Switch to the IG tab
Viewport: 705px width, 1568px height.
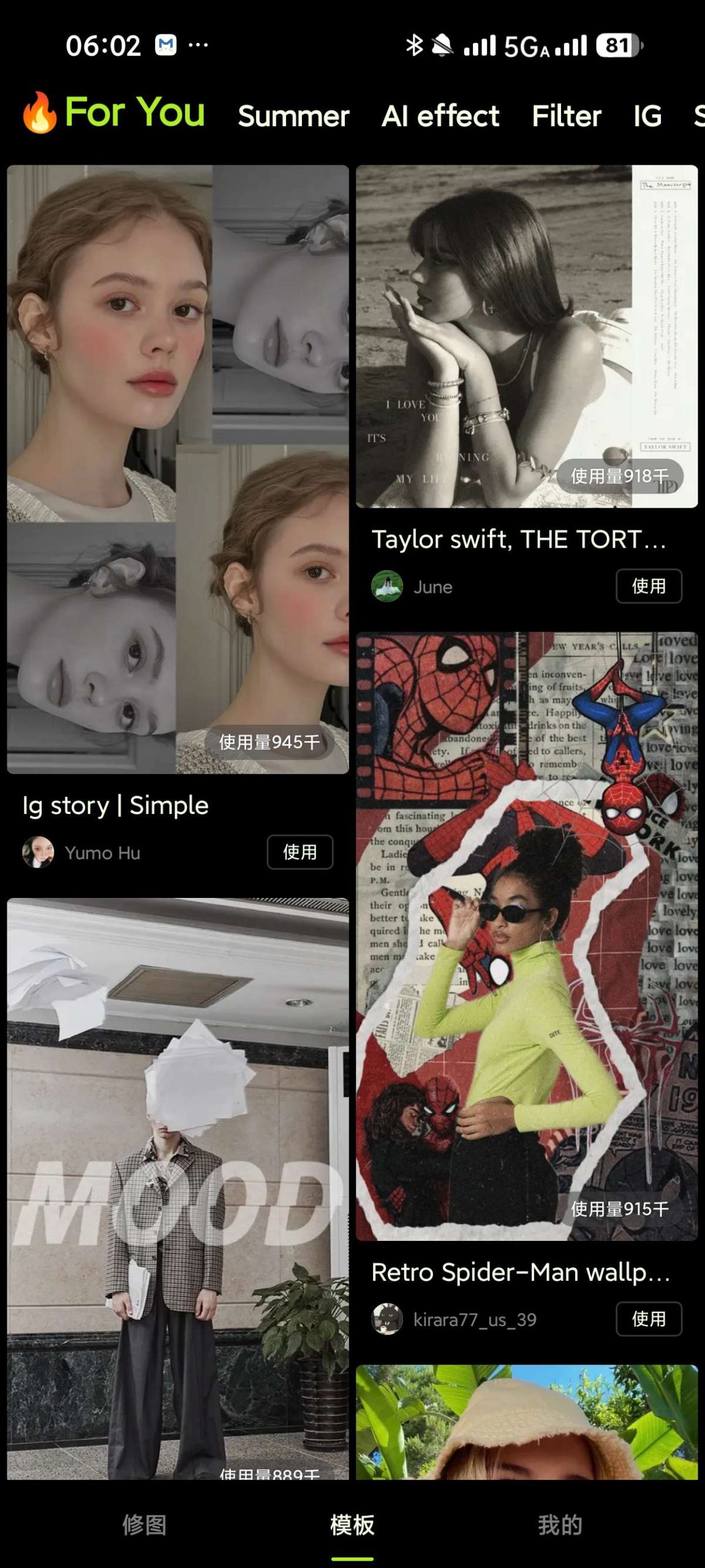[647, 116]
